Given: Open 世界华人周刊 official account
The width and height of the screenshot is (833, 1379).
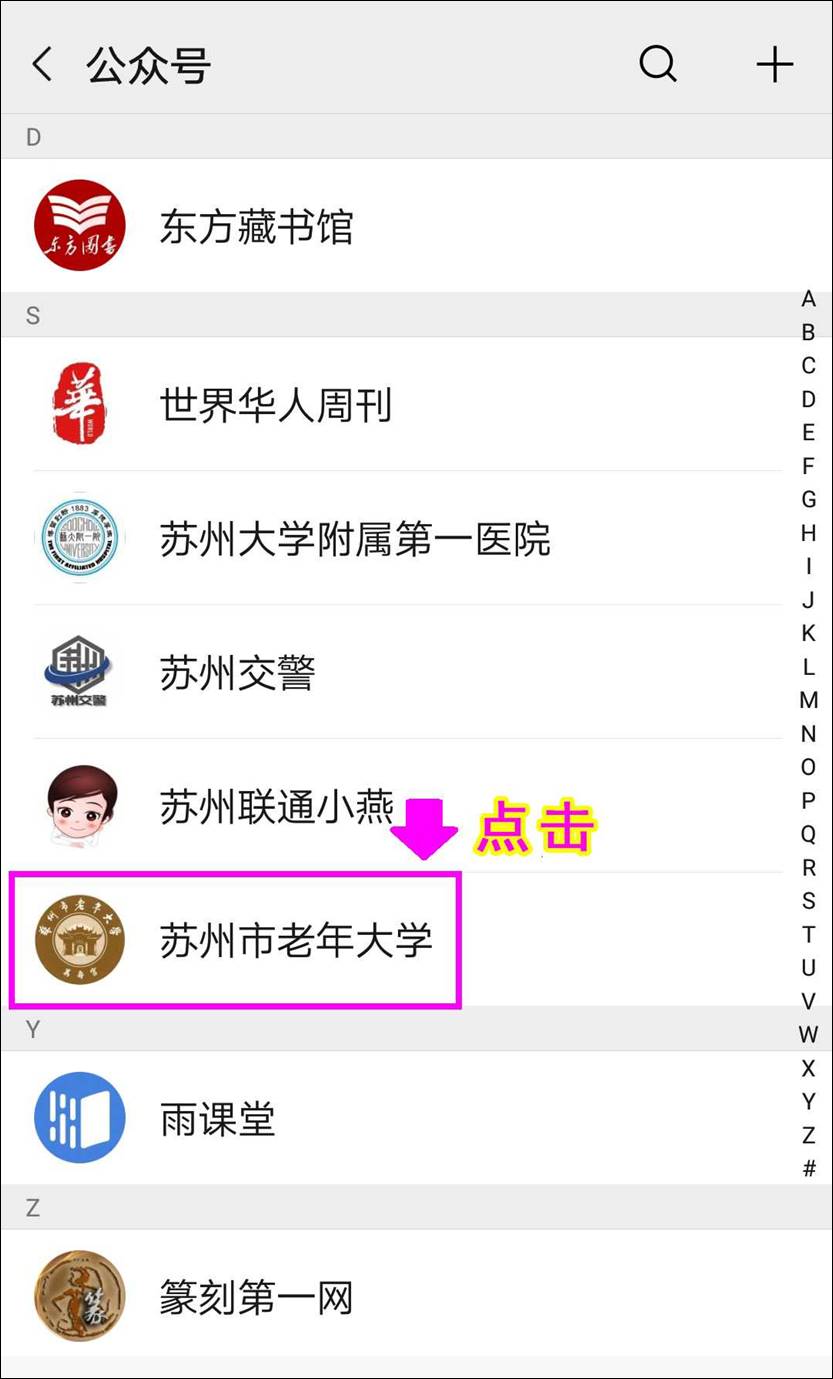Looking at the screenshot, I should (x=275, y=406).
